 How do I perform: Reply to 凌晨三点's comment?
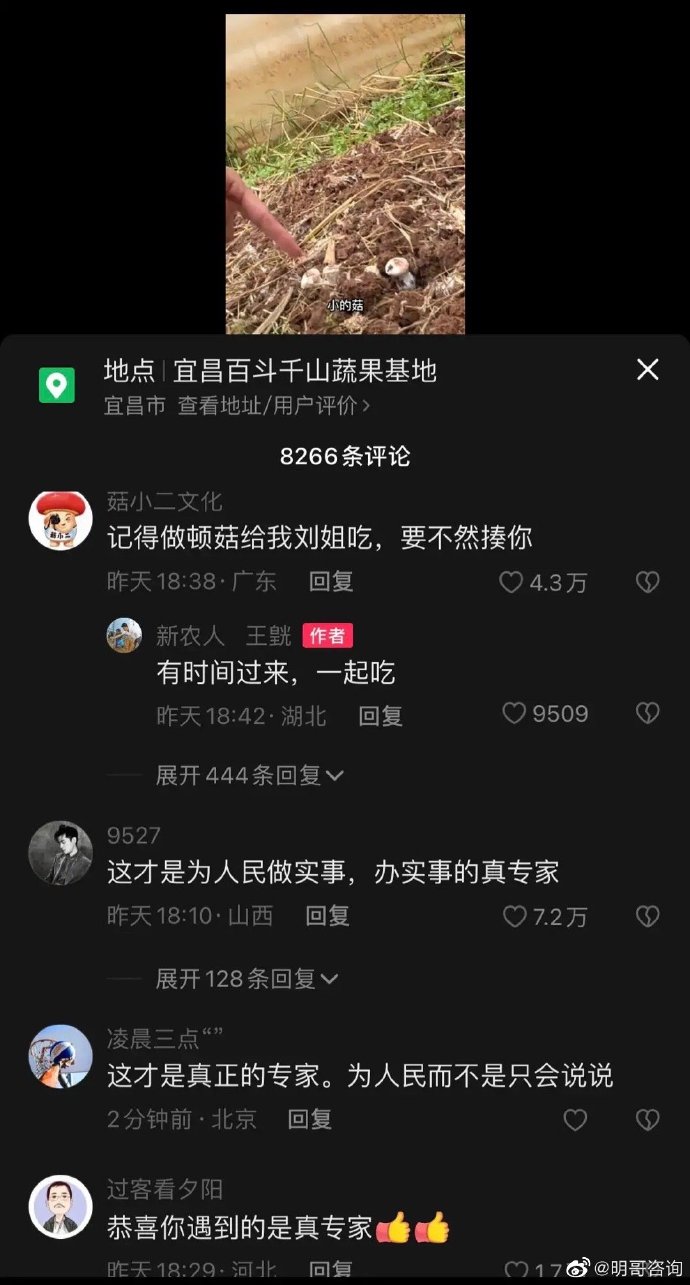click(x=310, y=1120)
